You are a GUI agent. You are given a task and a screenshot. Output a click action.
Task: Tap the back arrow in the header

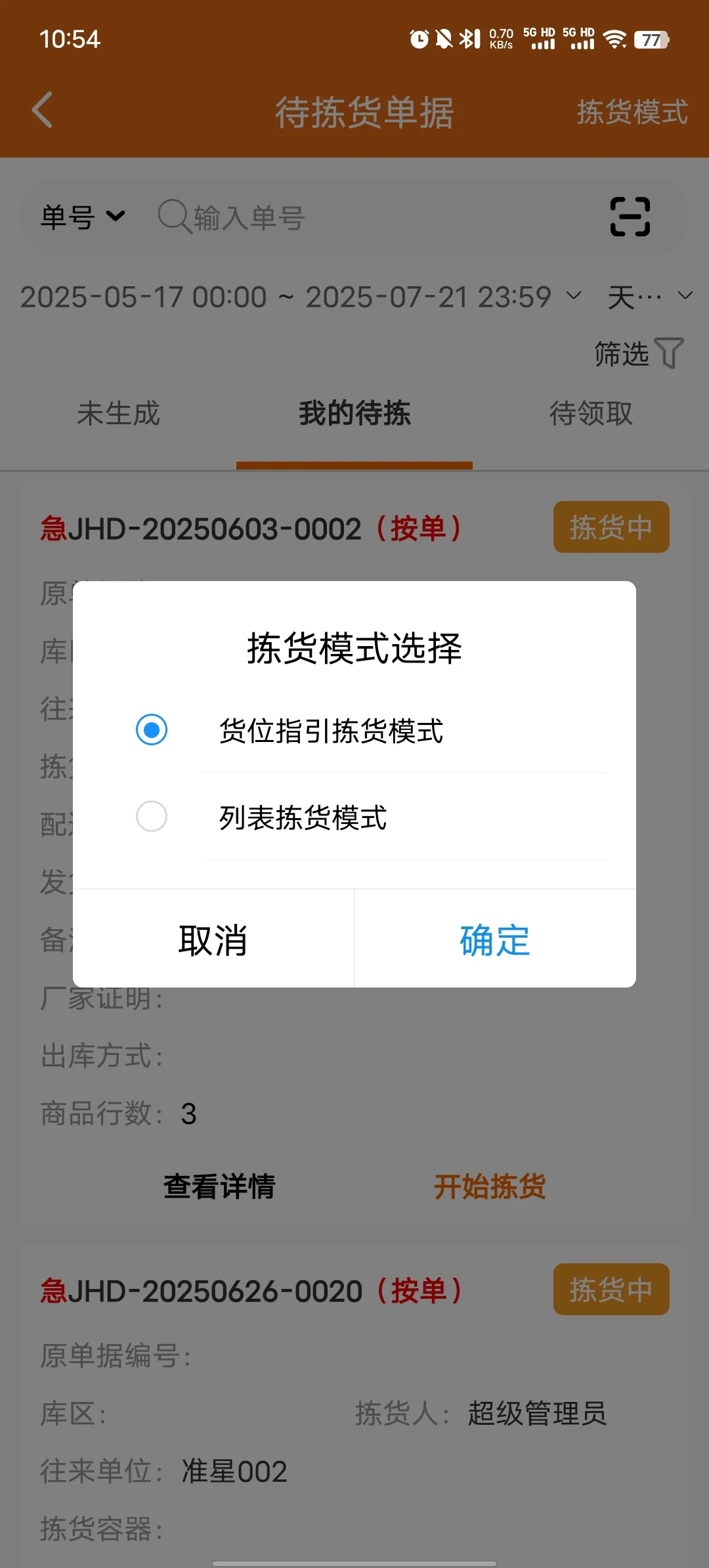click(42, 109)
